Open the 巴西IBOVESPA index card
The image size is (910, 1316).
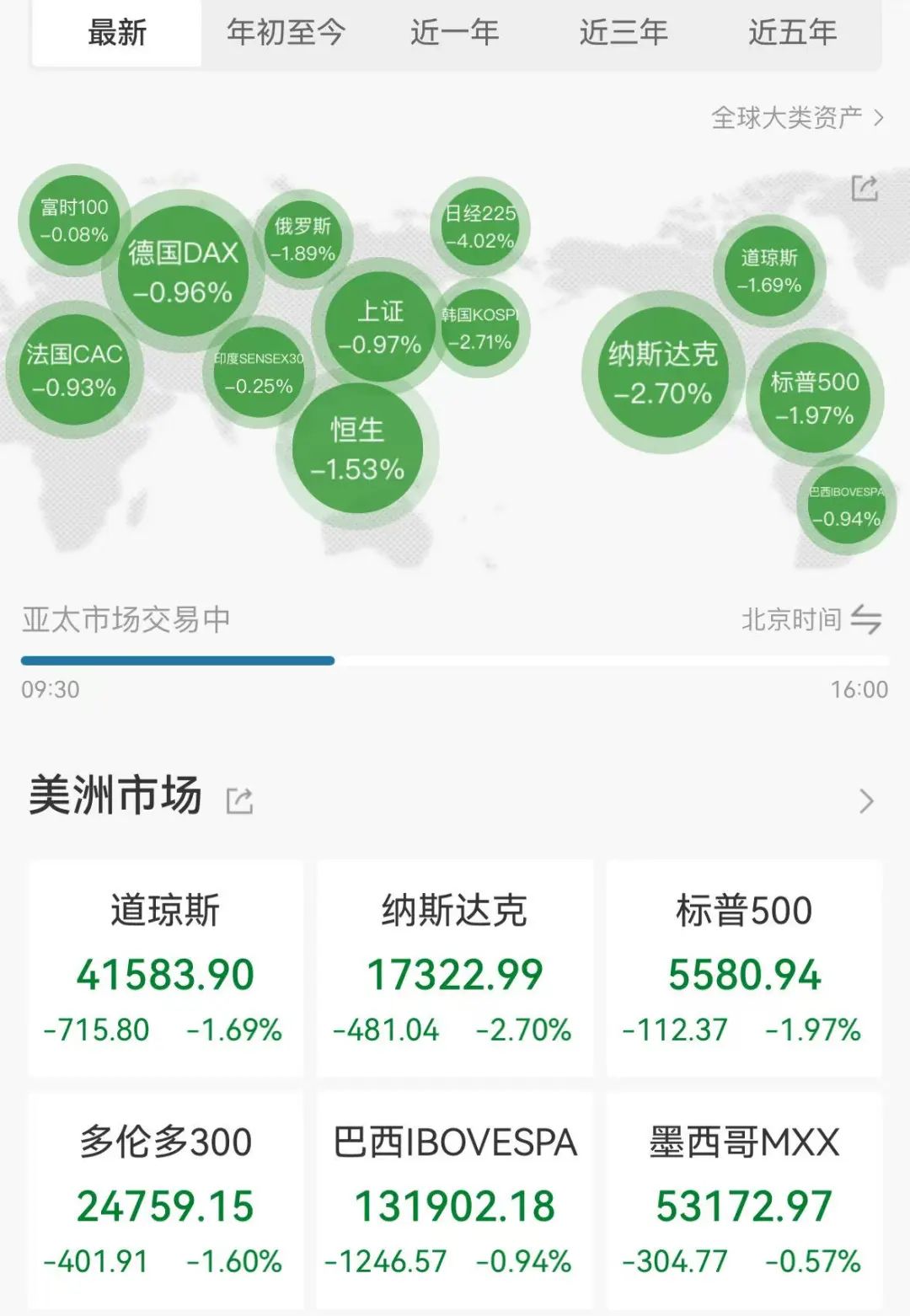click(455, 1201)
